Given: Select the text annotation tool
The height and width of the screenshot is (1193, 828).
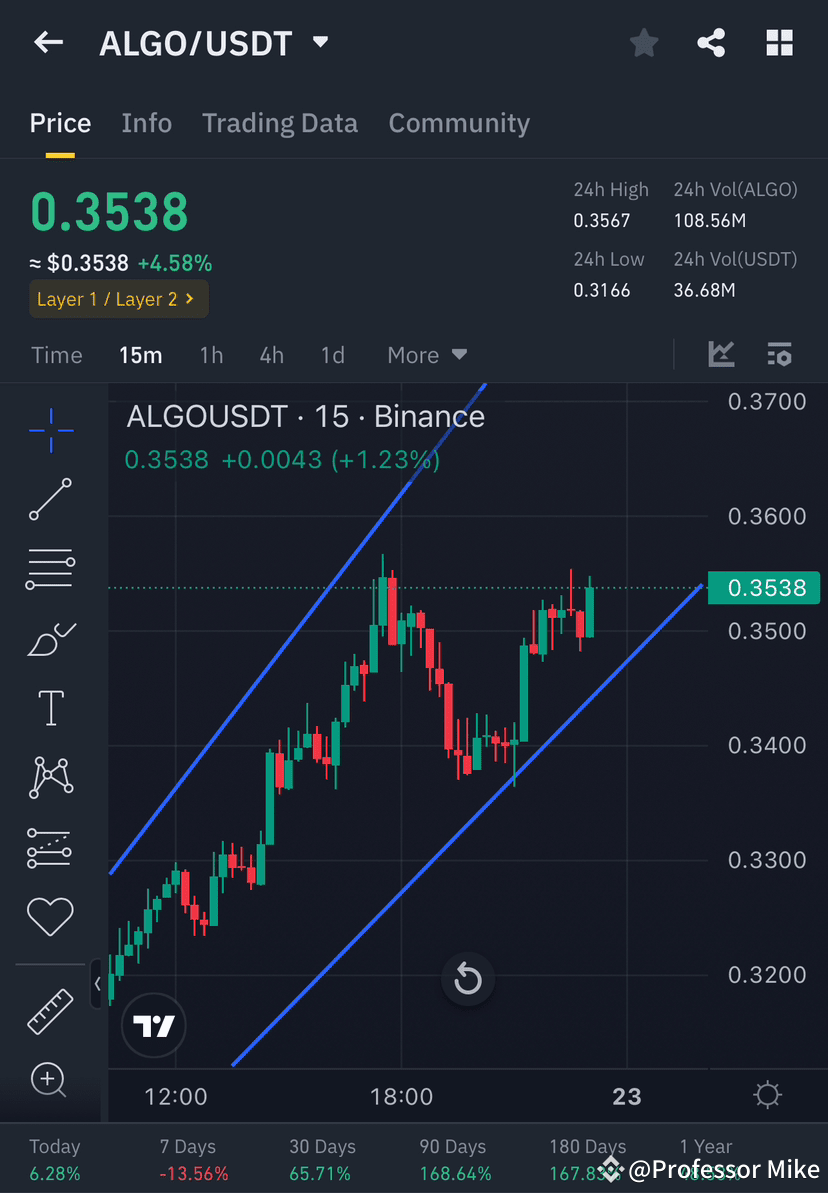Looking at the screenshot, I should (x=50, y=707).
